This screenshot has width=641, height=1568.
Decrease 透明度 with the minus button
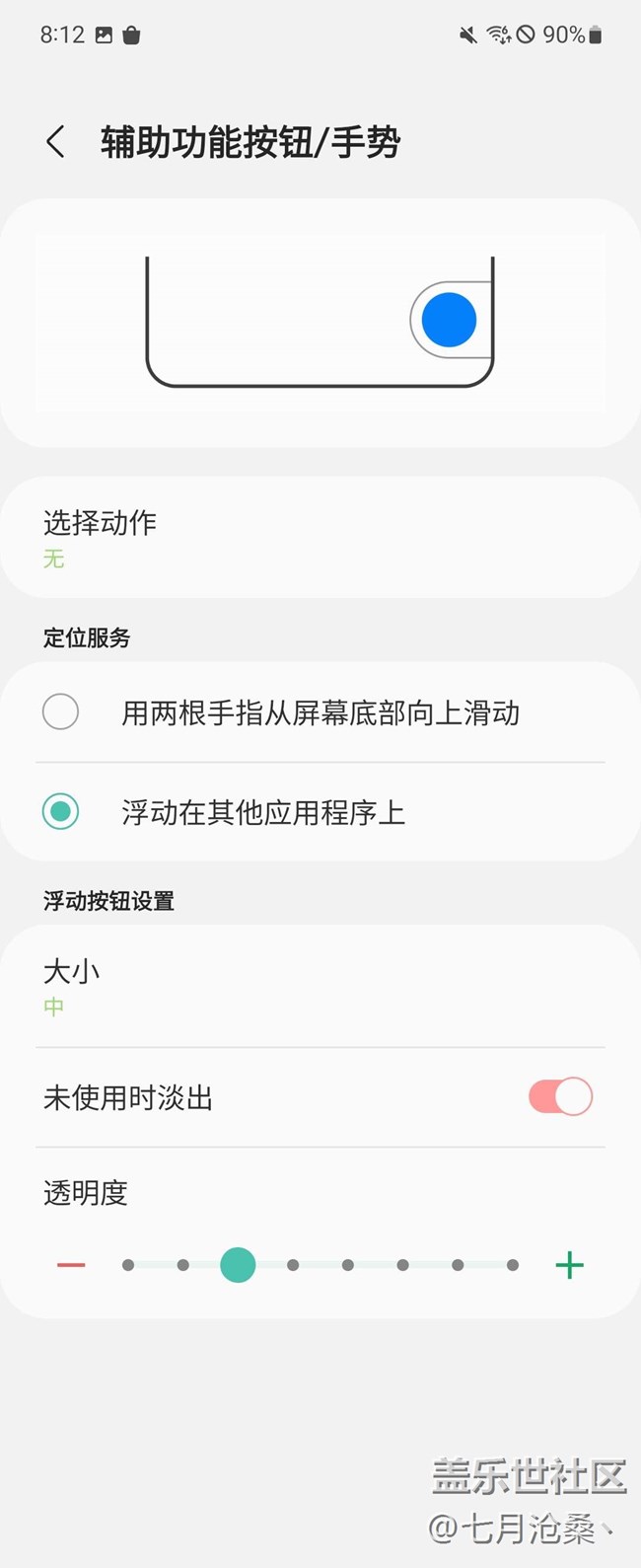[71, 1265]
